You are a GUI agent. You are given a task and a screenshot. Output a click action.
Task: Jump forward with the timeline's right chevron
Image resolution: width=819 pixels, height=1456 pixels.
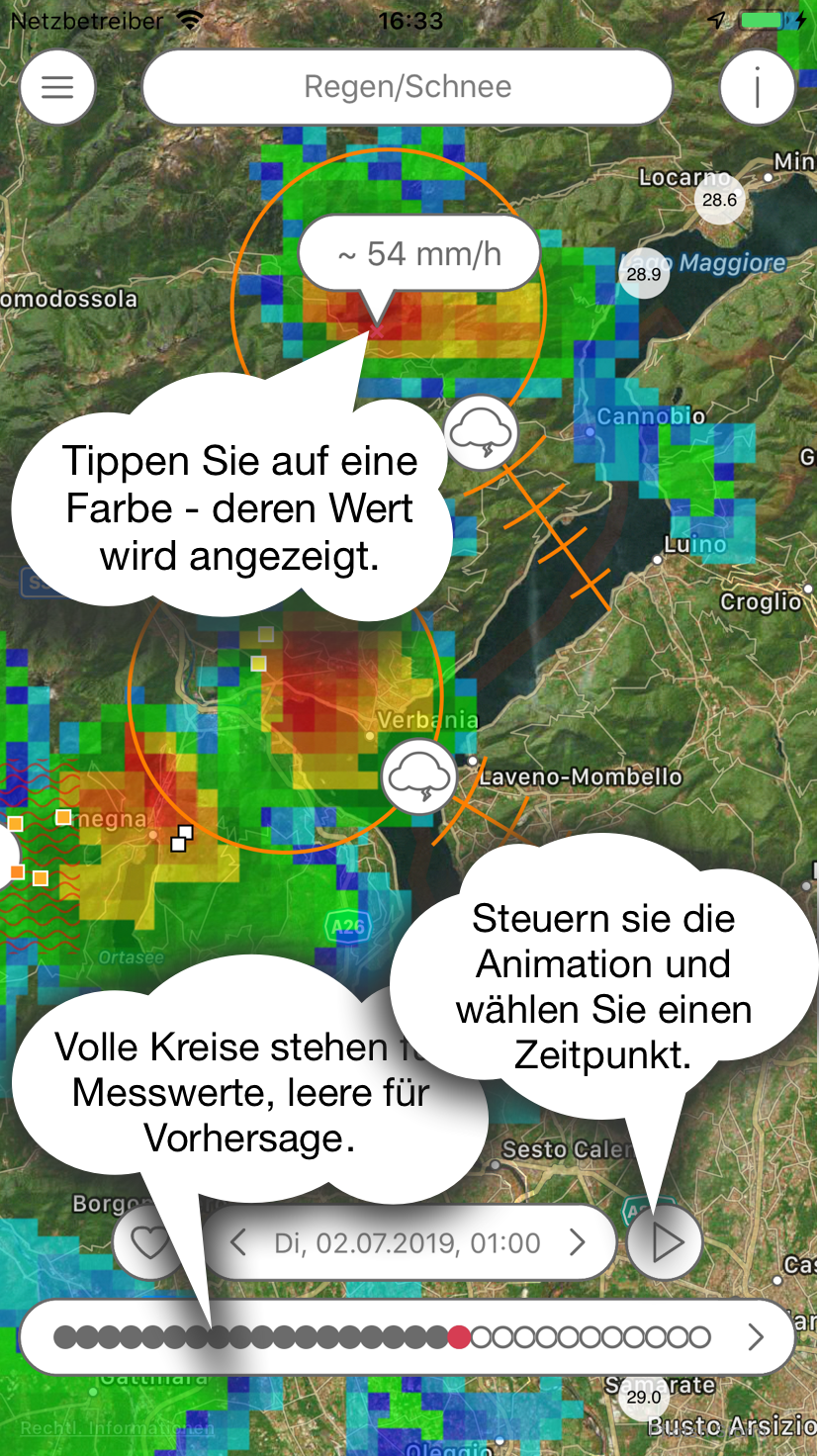(x=756, y=1337)
